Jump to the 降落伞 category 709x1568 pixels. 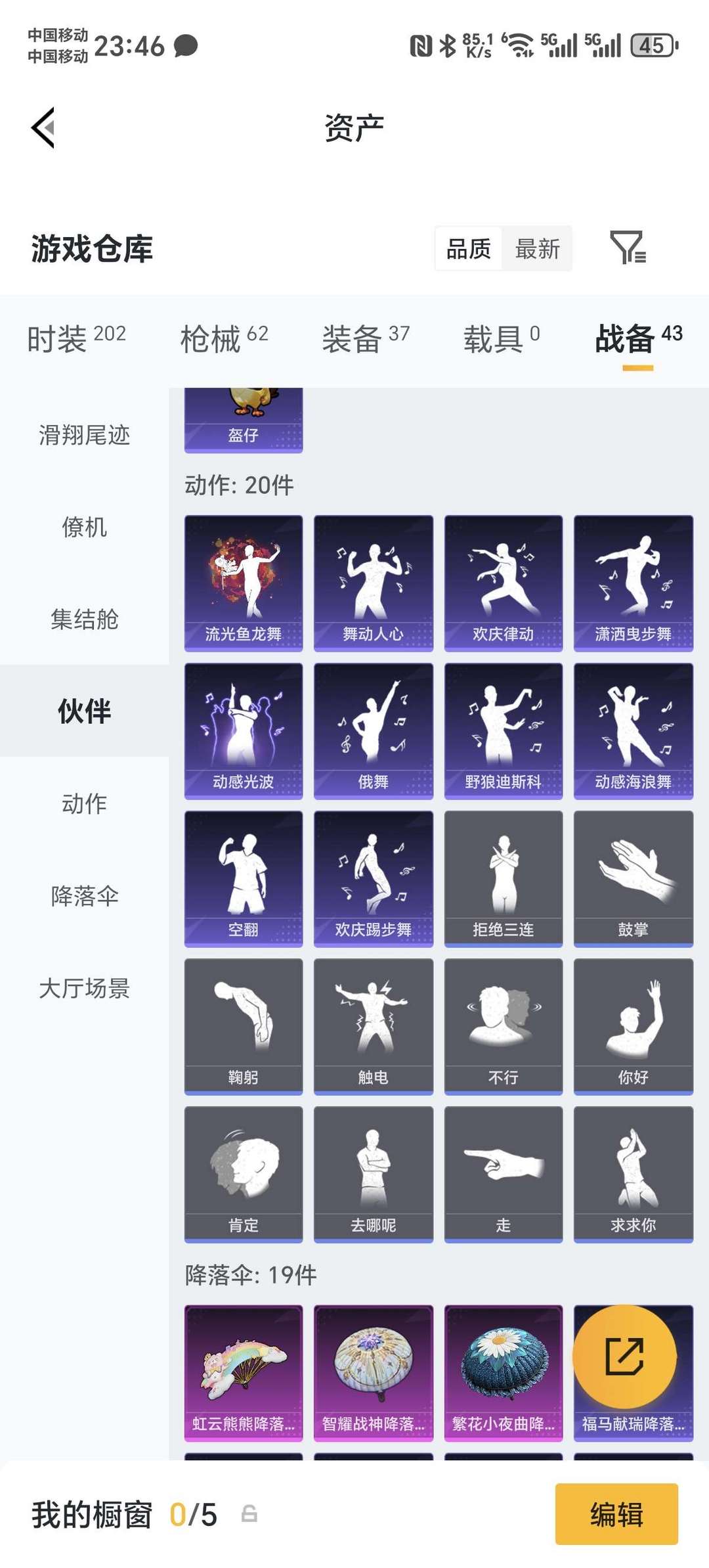tap(84, 896)
